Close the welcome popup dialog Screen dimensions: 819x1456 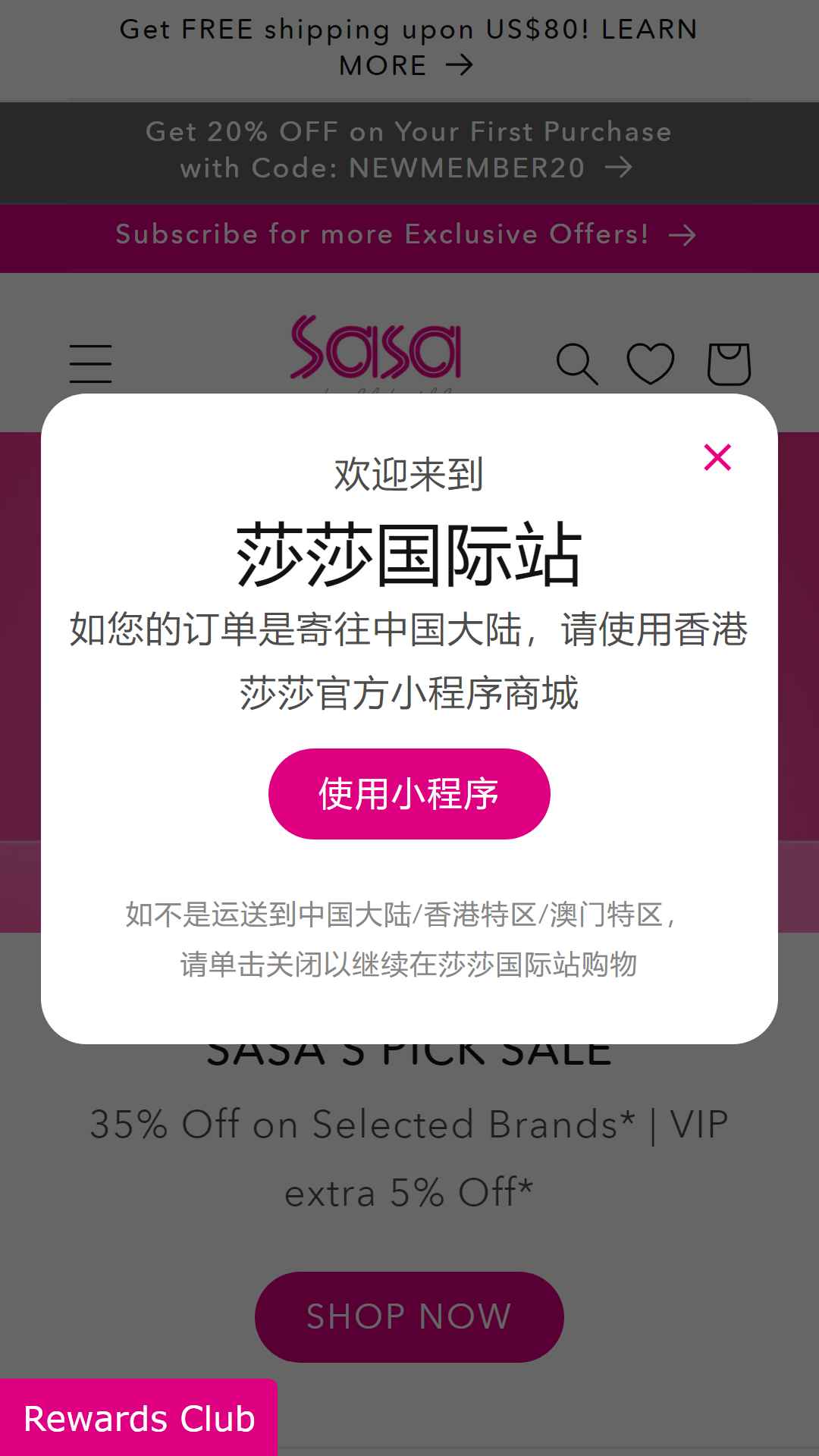pyautogui.click(x=717, y=457)
